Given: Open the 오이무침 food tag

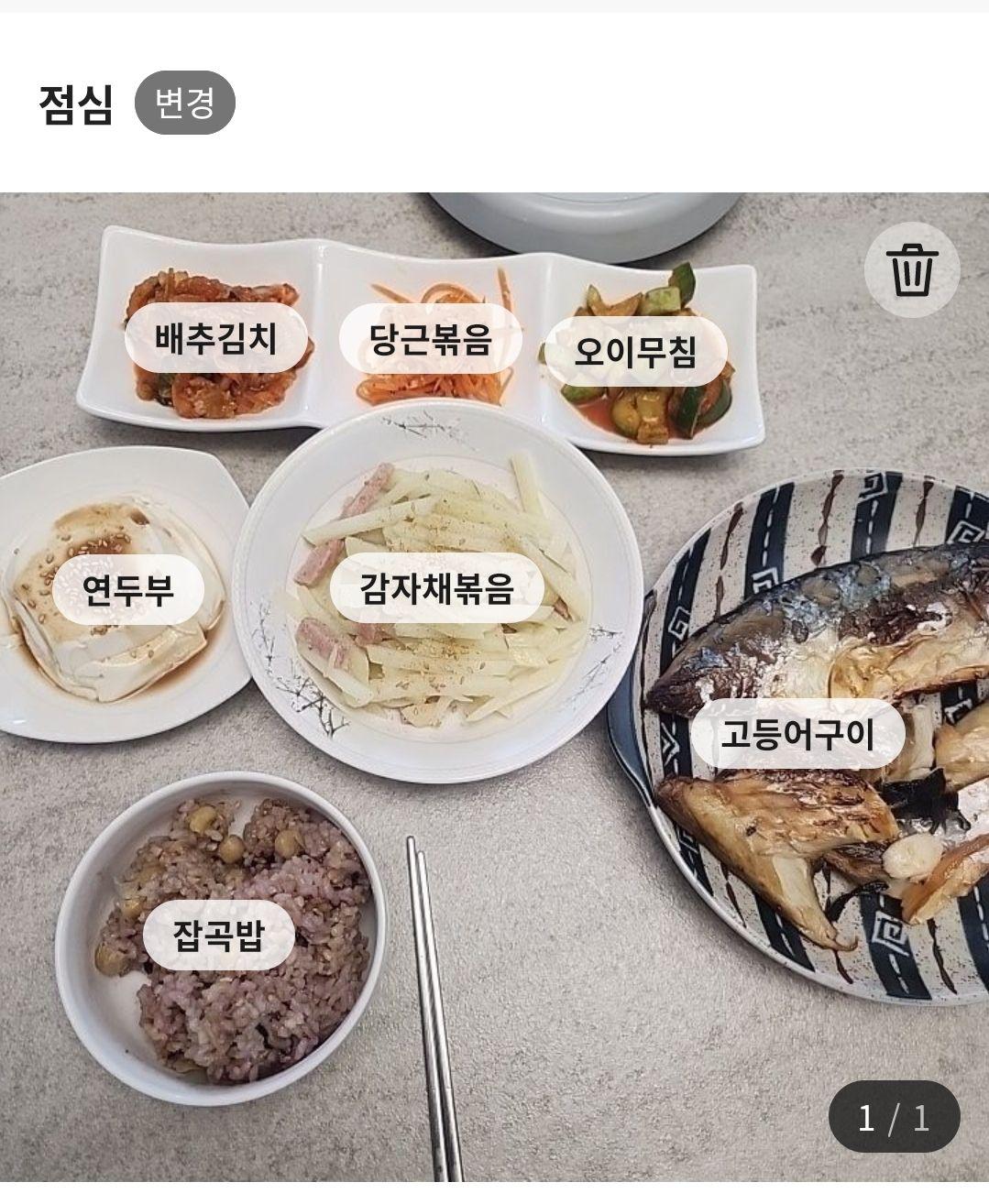Looking at the screenshot, I should pos(635,350).
